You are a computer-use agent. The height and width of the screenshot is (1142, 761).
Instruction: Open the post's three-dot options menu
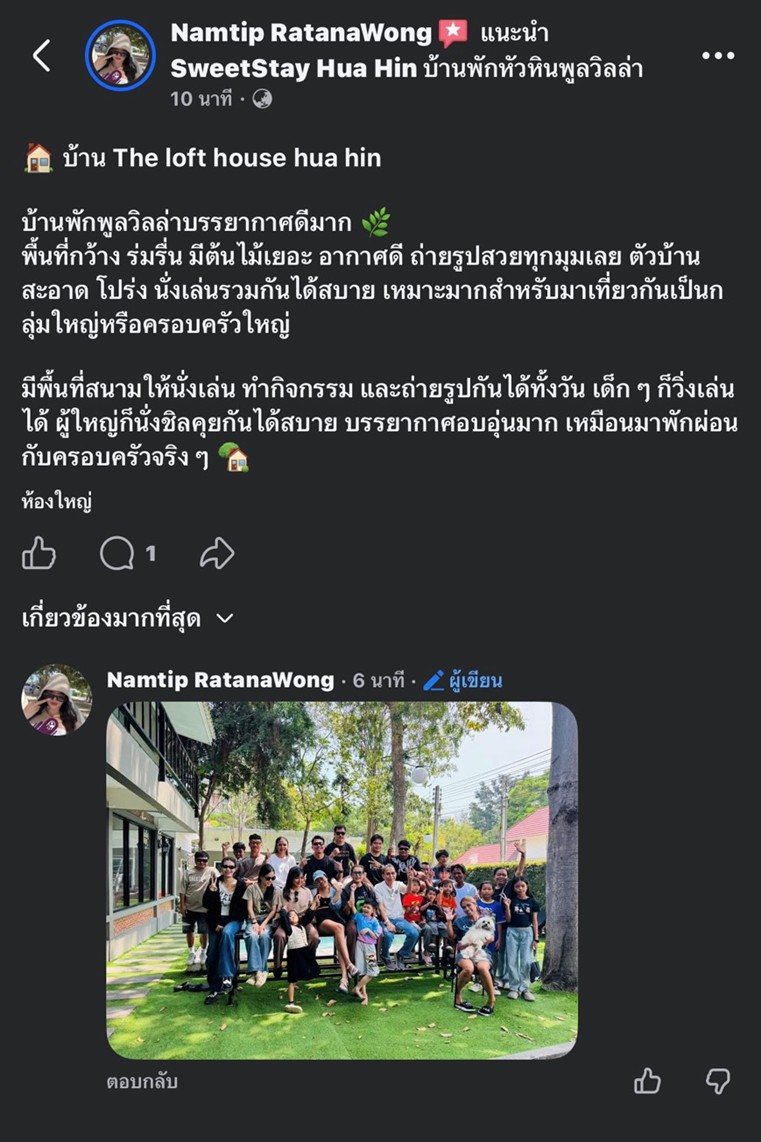pyautogui.click(x=717, y=56)
